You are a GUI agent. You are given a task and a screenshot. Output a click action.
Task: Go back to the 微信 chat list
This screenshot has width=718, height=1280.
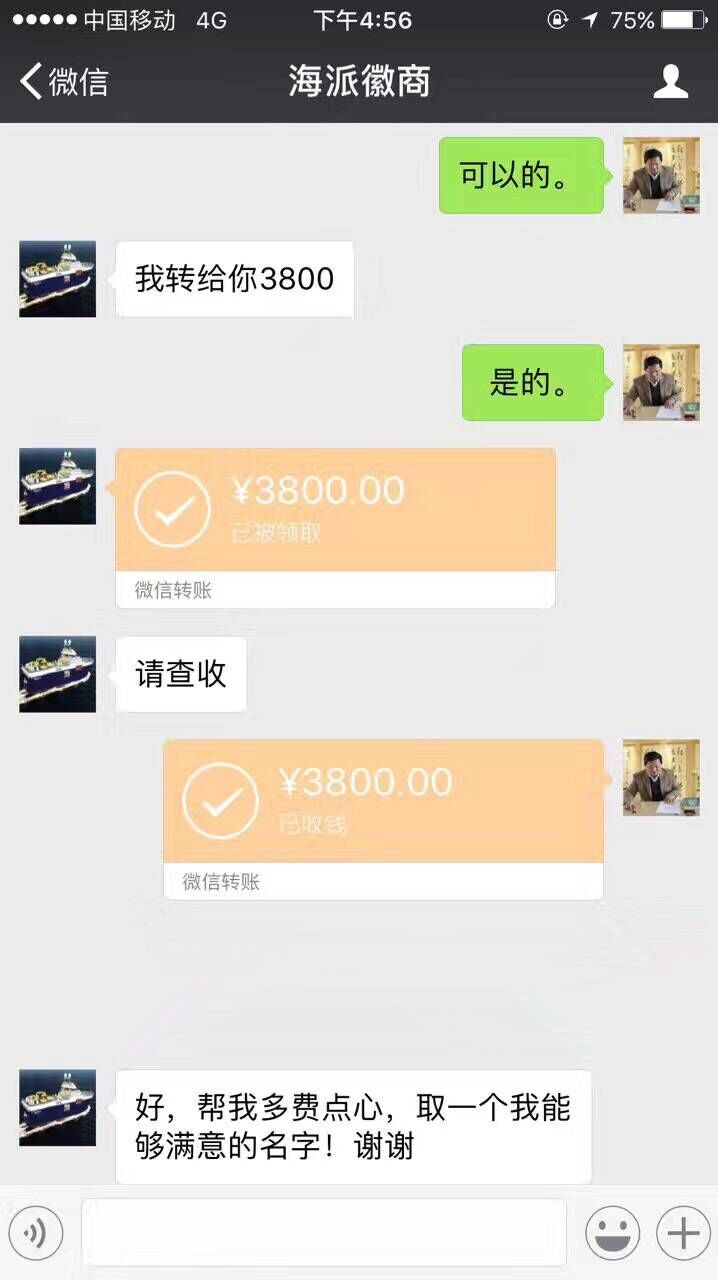(64, 81)
